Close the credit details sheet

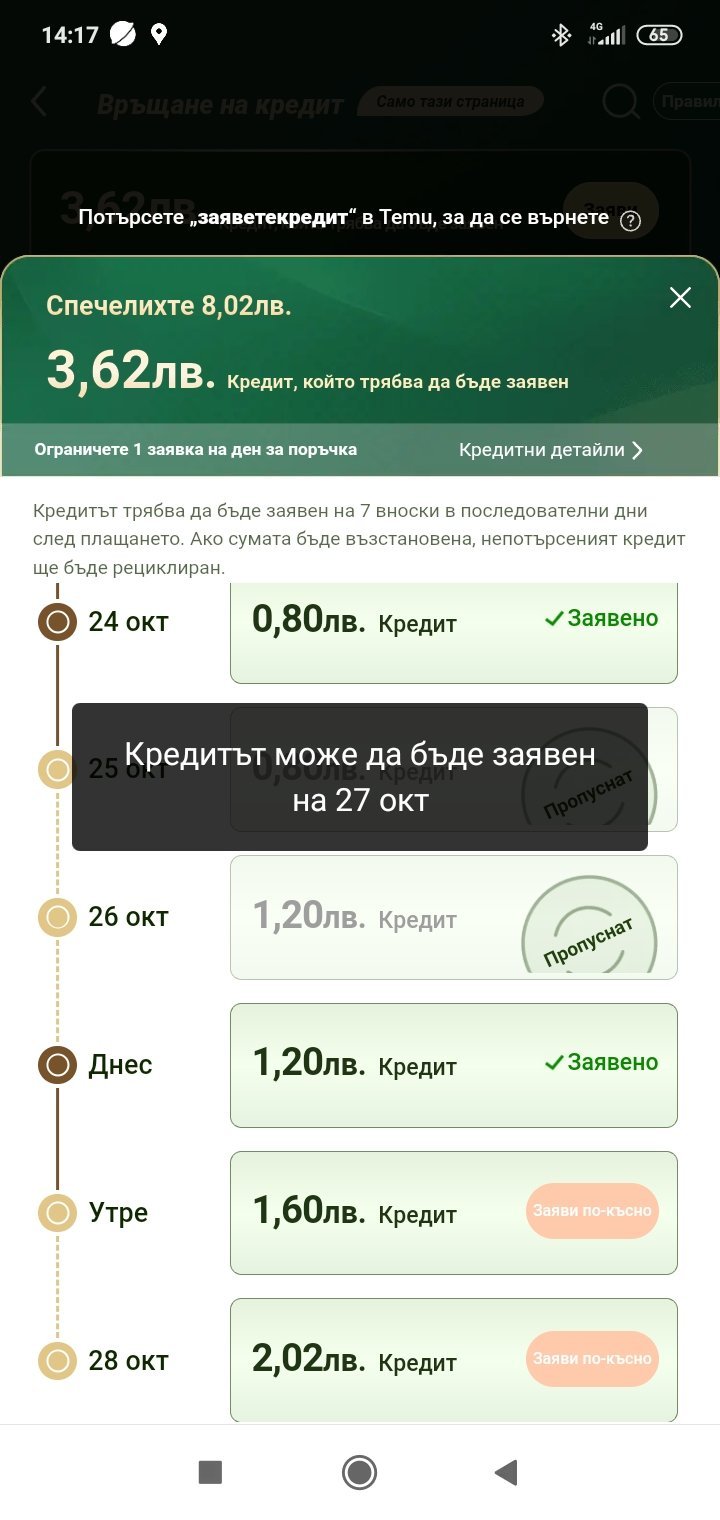[680, 297]
